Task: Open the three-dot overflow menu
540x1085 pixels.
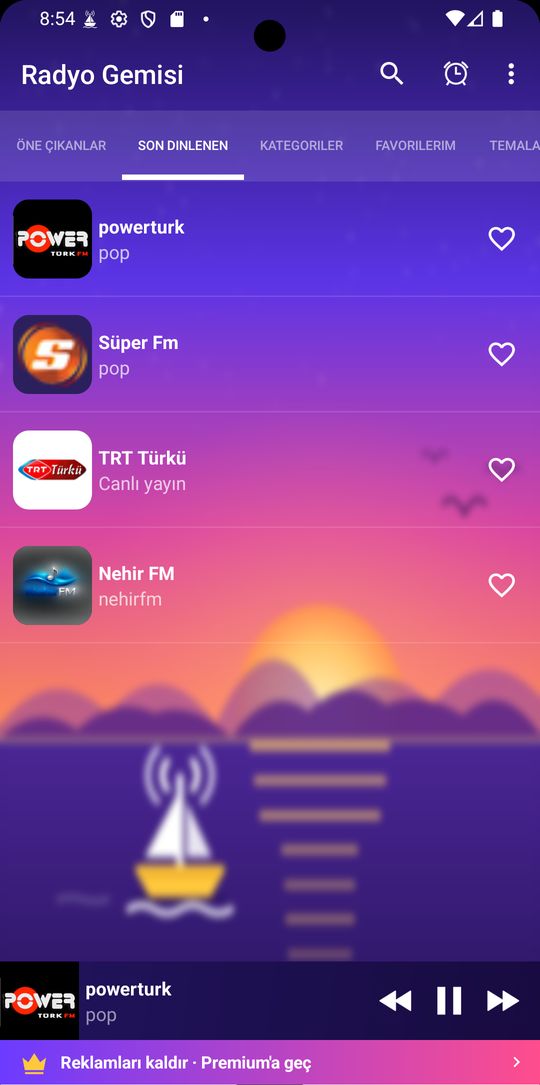Action: pyautogui.click(x=511, y=73)
